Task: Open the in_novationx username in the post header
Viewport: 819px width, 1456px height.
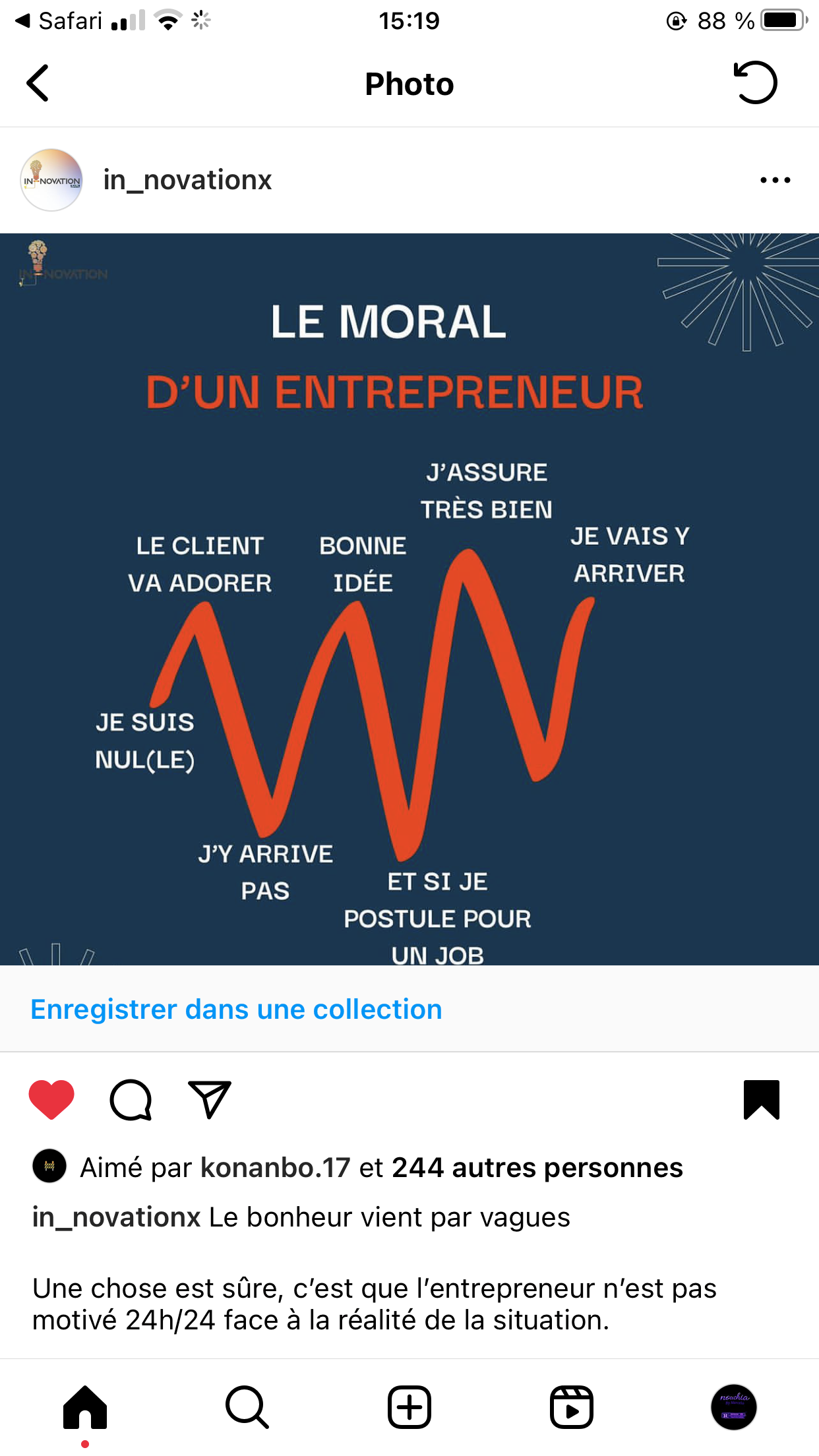Action: [x=187, y=180]
